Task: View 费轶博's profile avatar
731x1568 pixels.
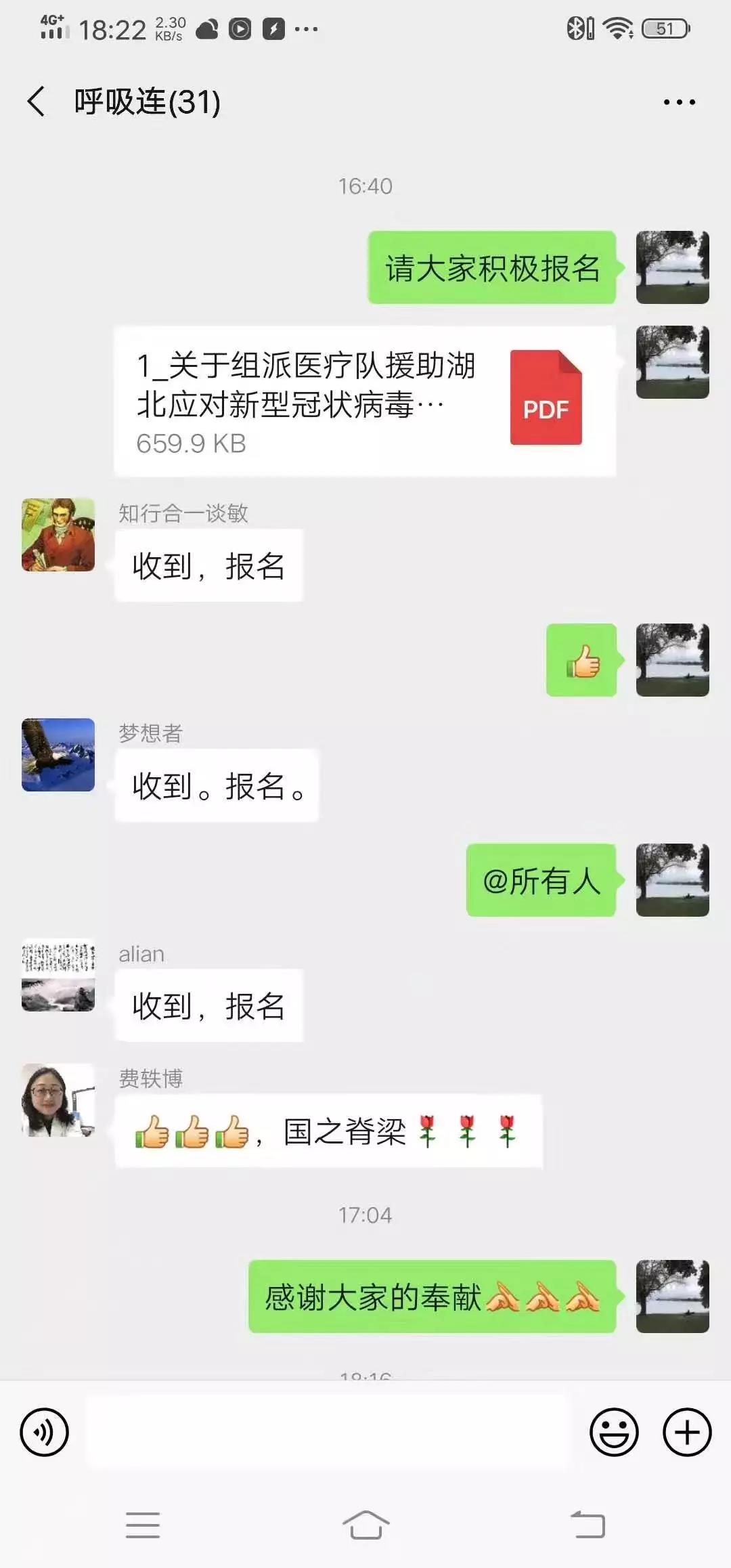Action: click(58, 1100)
